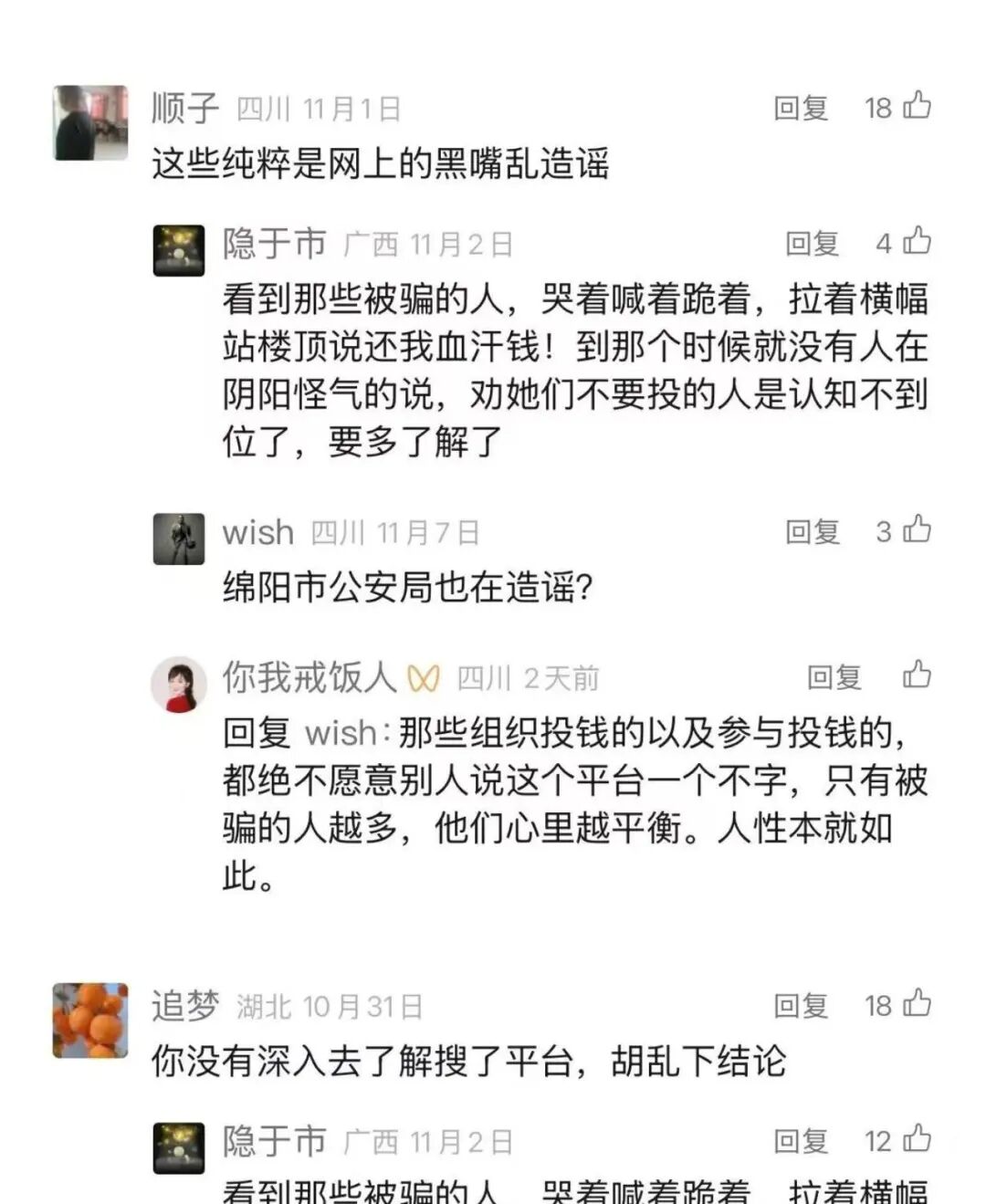Like 隐于市's reply with 4 likes
This screenshot has height=1204, width=986.
click(x=917, y=242)
